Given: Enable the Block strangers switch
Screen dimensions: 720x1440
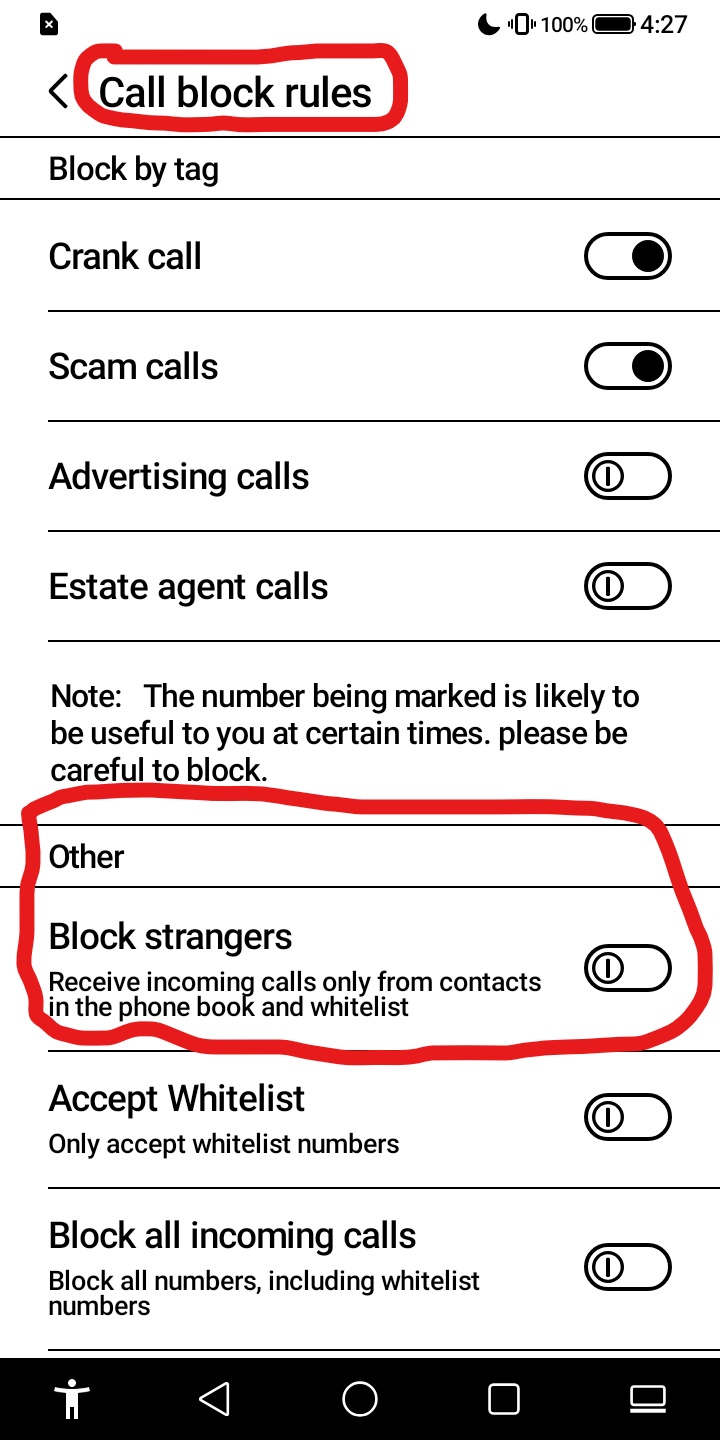Looking at the screenshot, I should (627, 968).
